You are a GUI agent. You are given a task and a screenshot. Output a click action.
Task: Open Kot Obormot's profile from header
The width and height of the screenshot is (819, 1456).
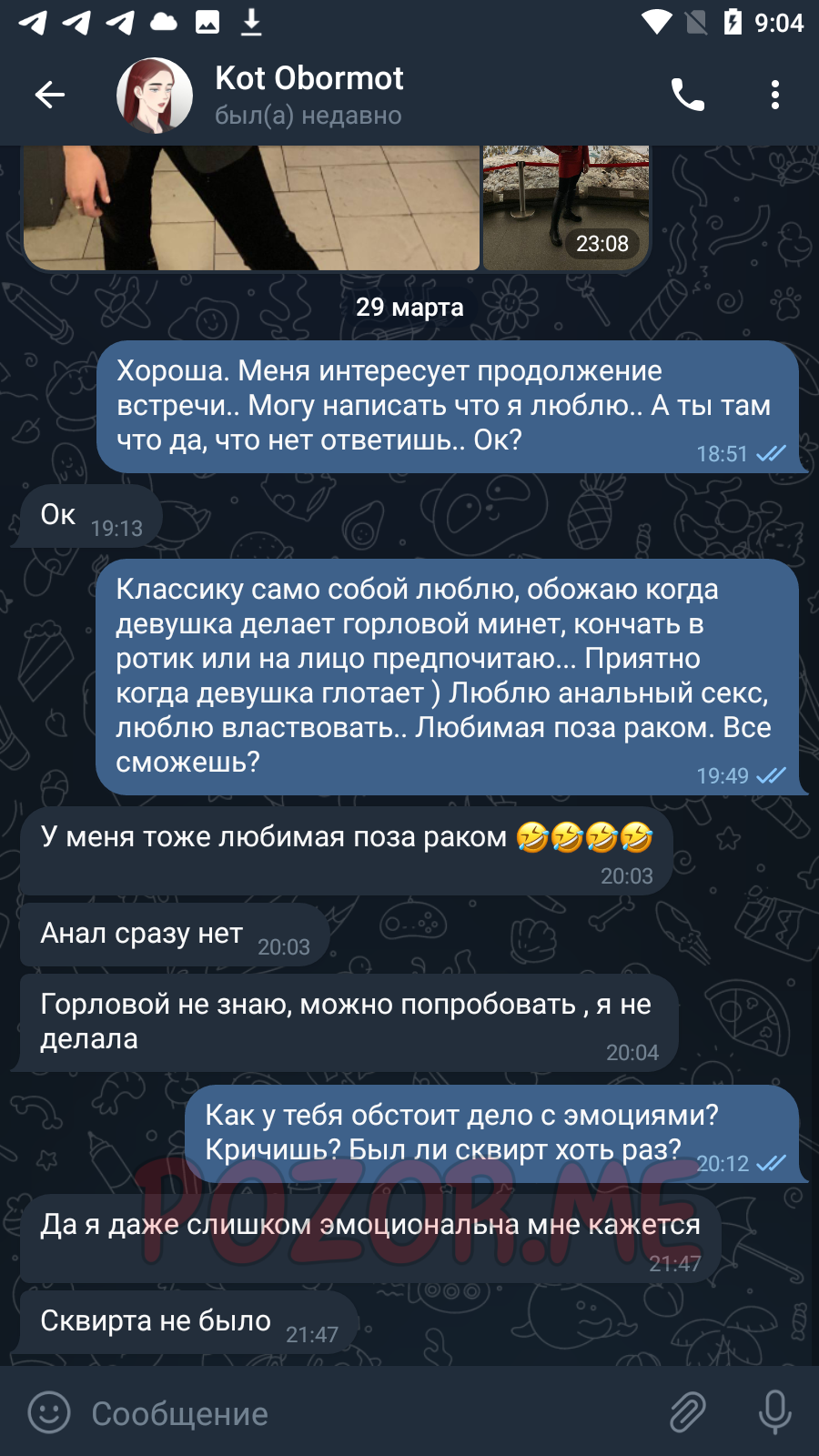point(308,95)
